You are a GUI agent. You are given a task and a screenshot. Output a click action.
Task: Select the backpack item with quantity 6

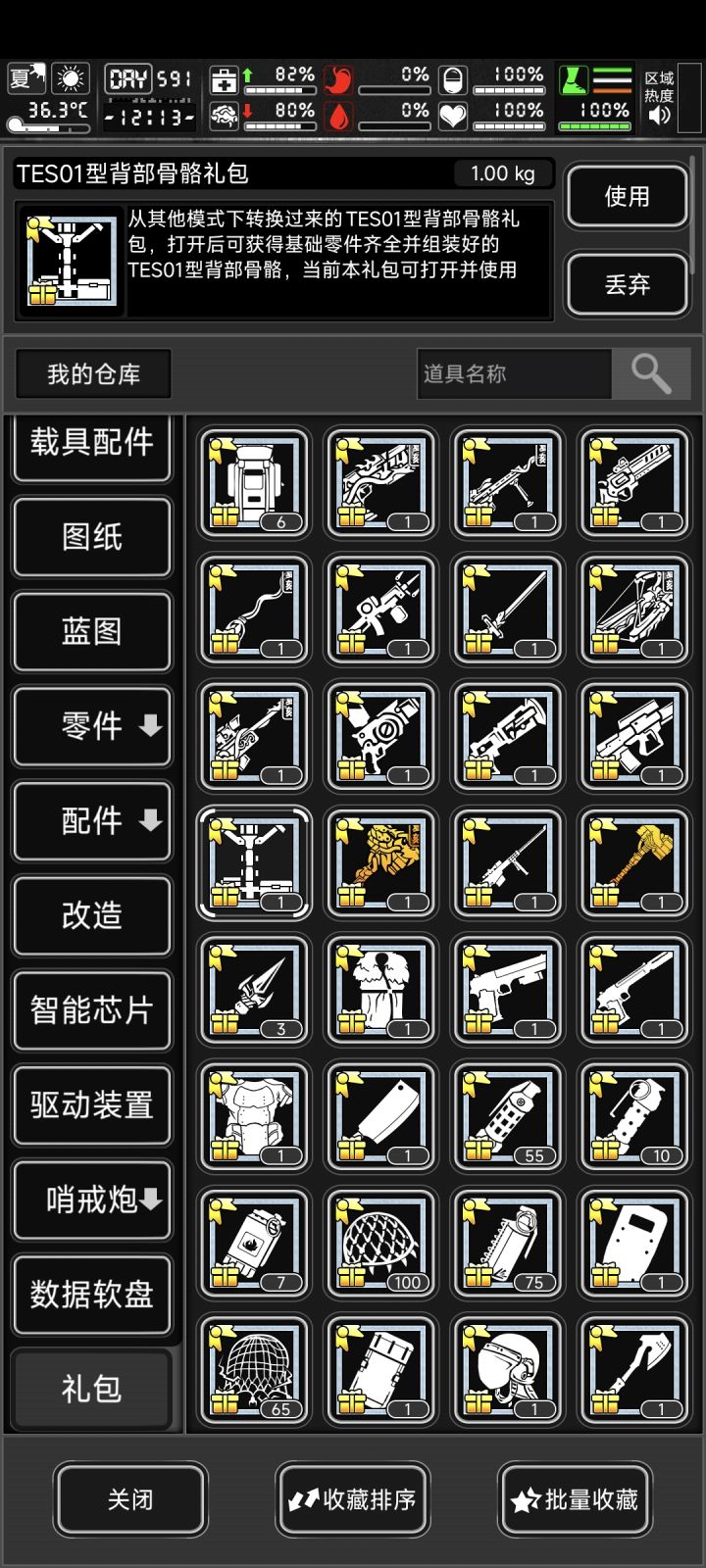pyautogui.click(x=253, y=483)
